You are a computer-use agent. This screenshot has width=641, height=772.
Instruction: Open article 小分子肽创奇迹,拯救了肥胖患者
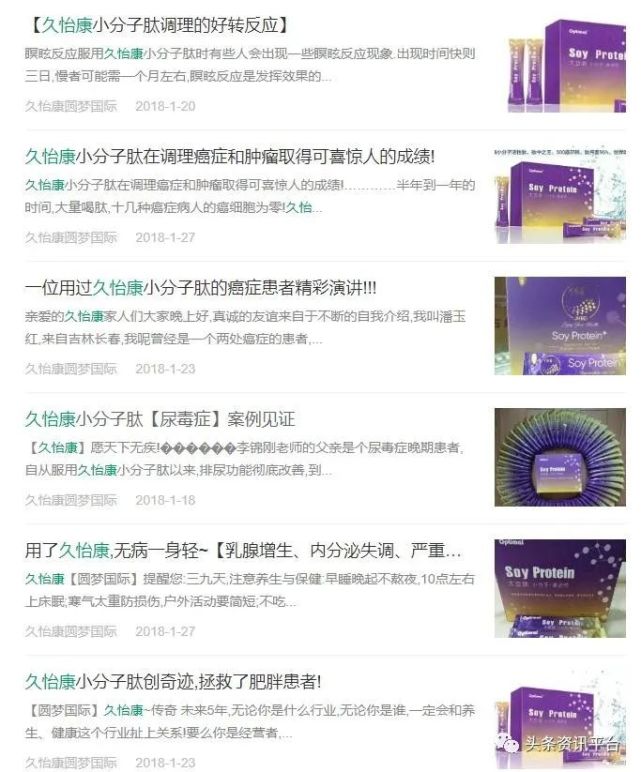coord(173,682)
